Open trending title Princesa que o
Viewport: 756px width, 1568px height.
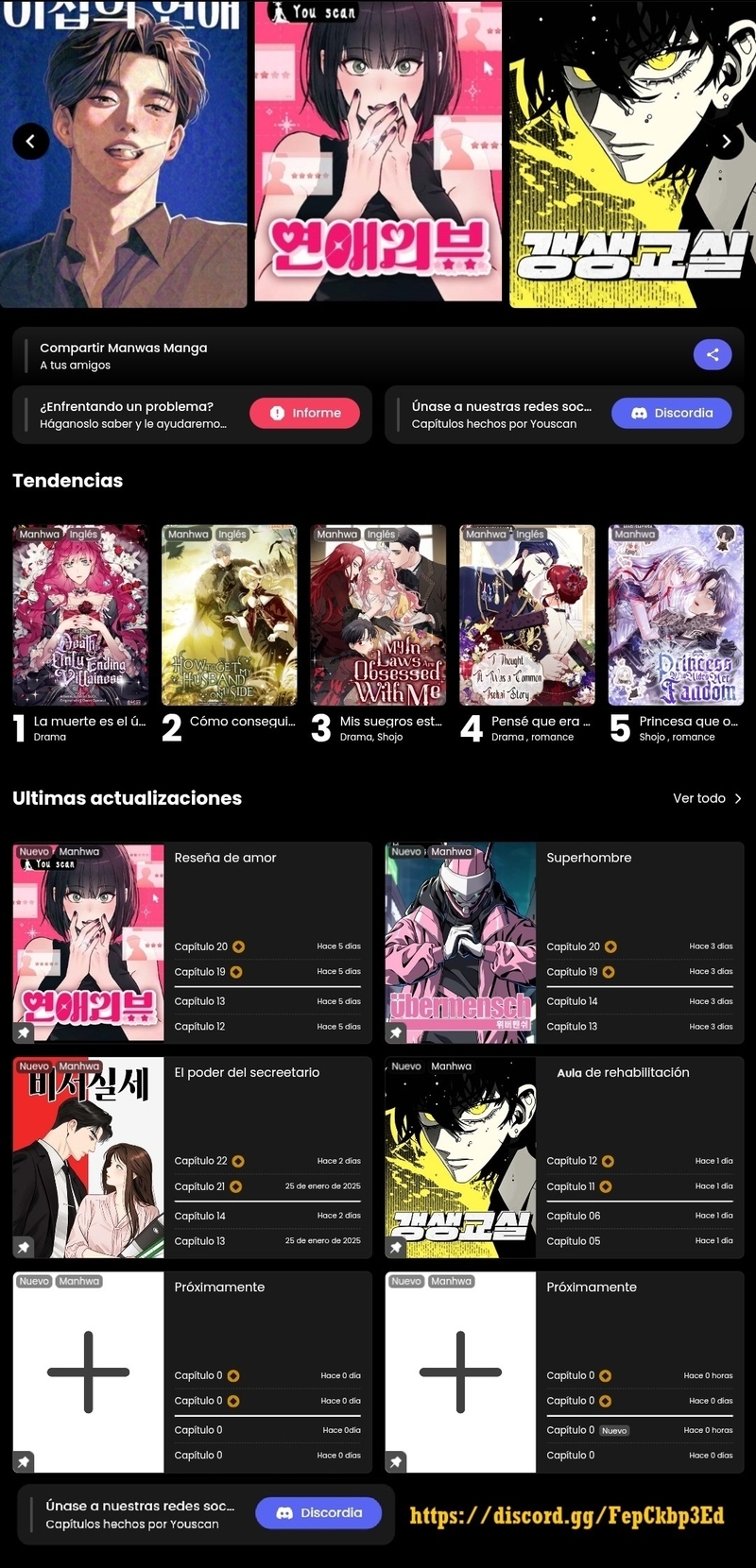[x=676, y=615]
